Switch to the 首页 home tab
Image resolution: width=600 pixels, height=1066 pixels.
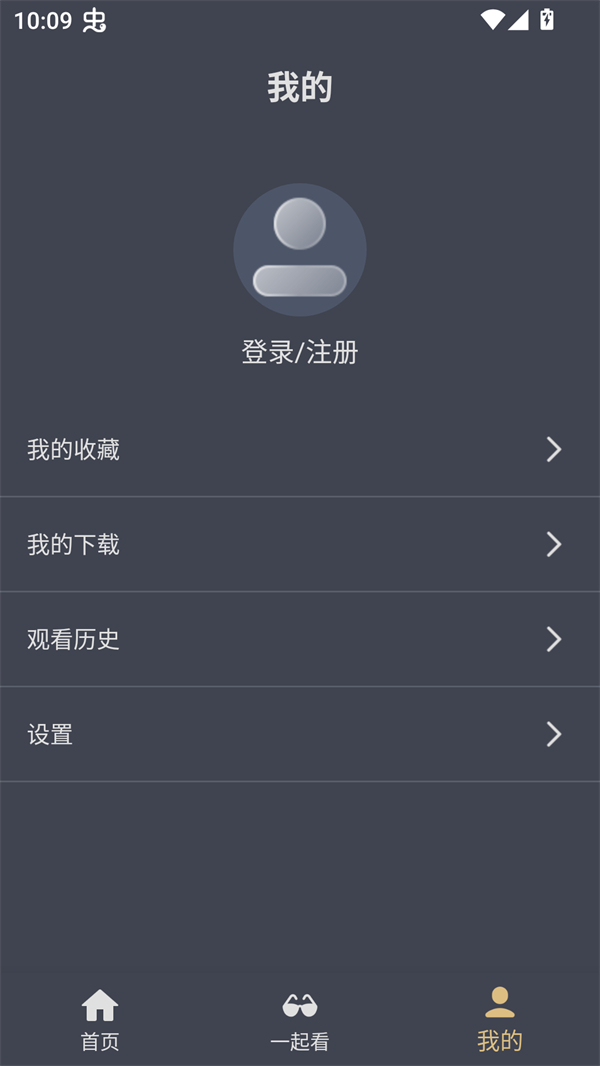(x=100, y=1020)
